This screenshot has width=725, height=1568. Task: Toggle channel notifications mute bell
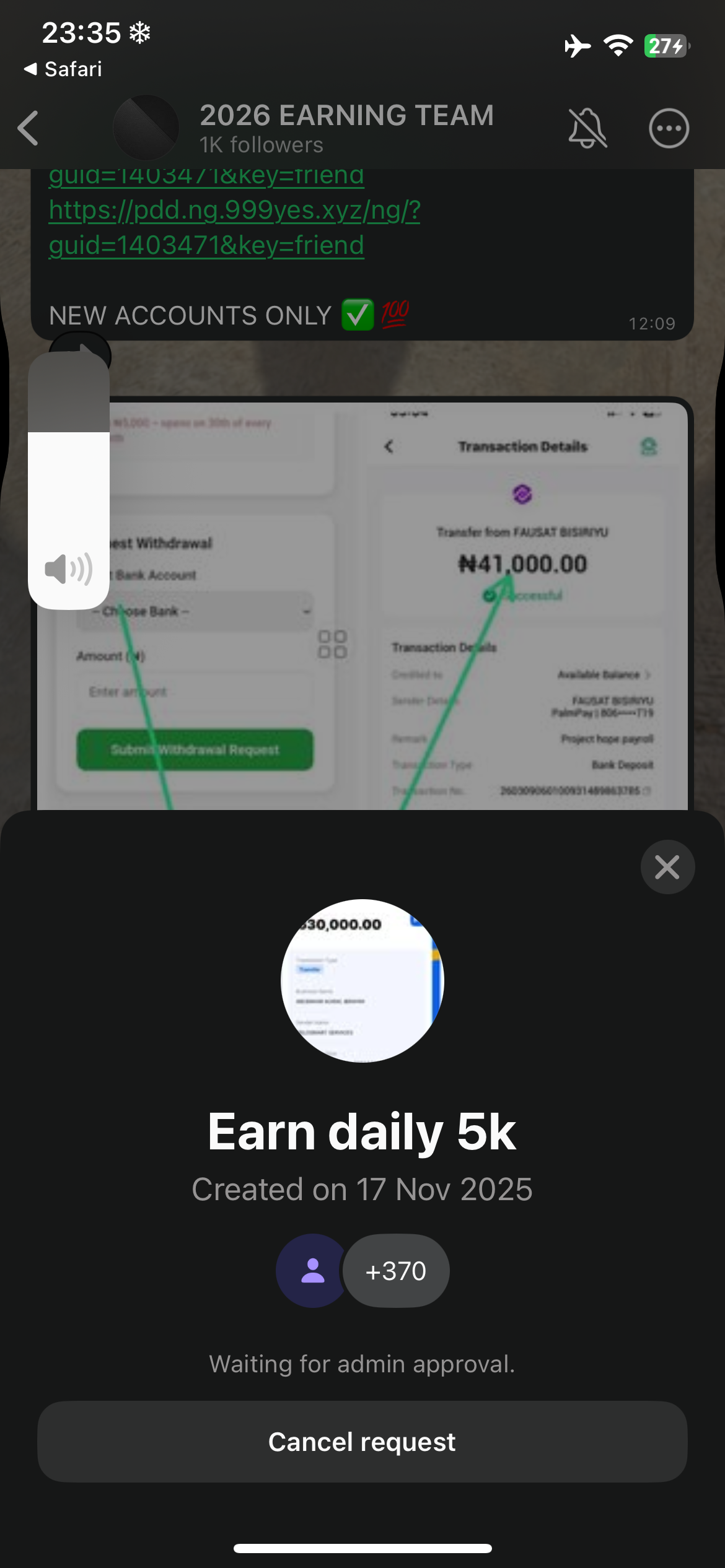coord(587,128)
